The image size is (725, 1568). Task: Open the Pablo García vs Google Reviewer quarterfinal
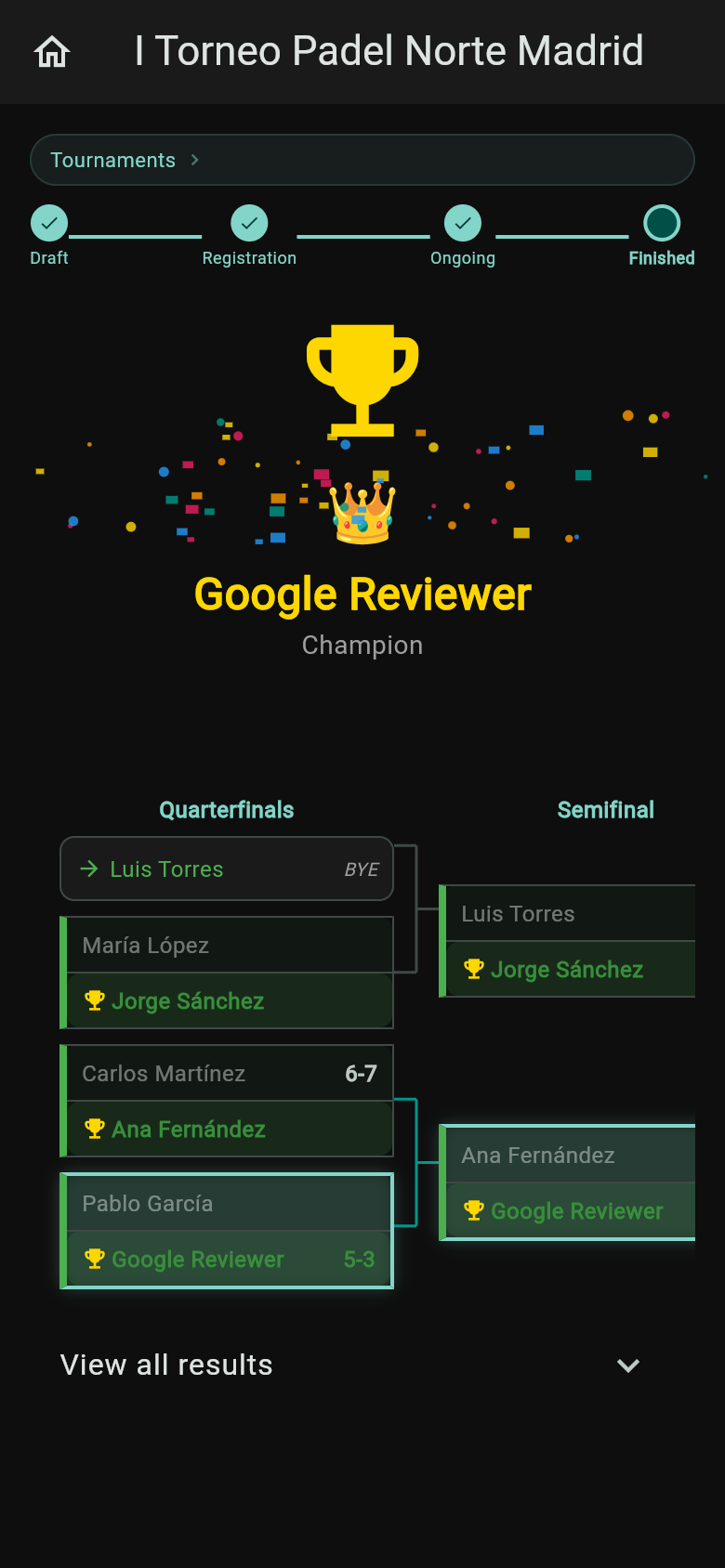227,1231
